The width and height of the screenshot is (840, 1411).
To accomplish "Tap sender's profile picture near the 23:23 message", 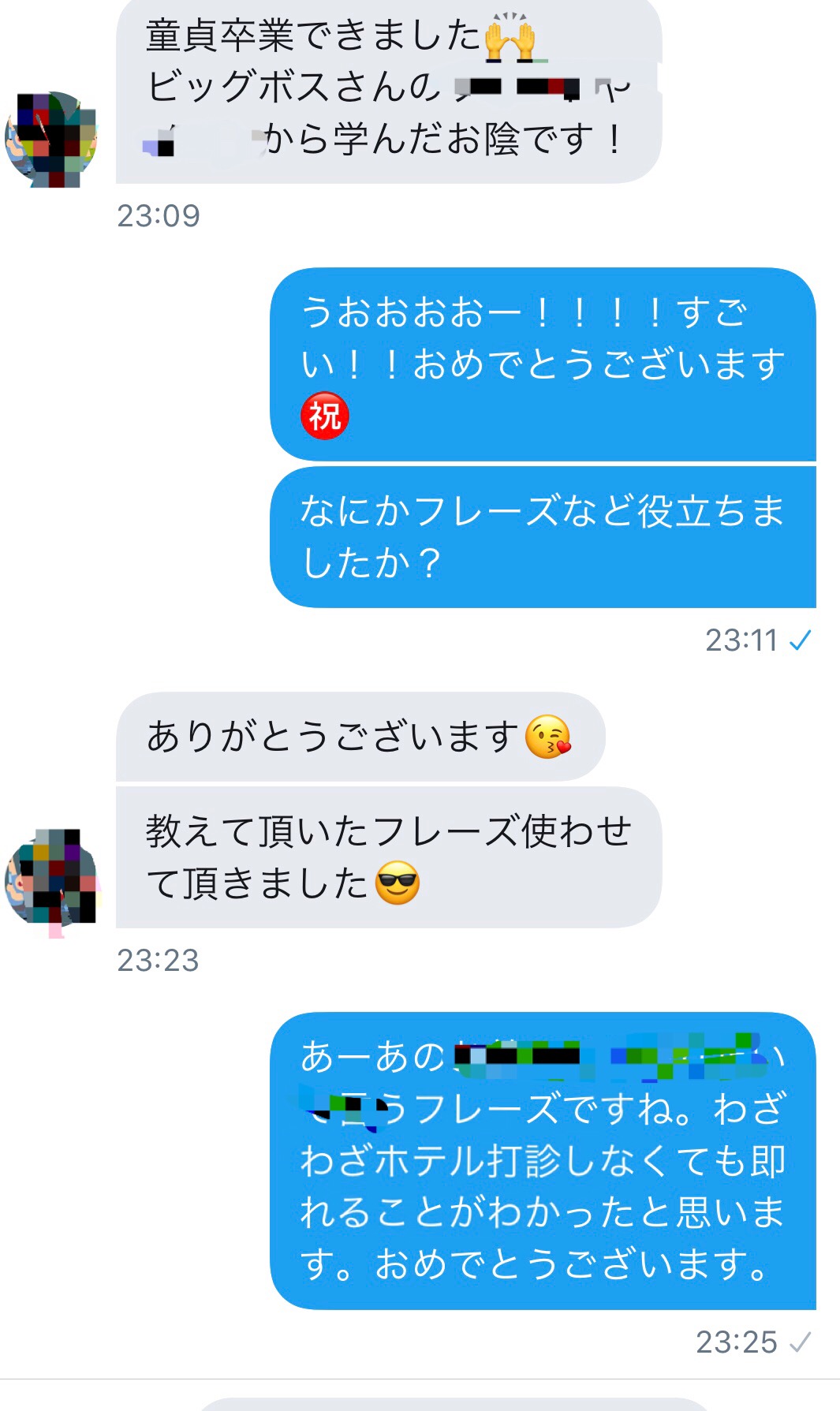I will point(52,879).
